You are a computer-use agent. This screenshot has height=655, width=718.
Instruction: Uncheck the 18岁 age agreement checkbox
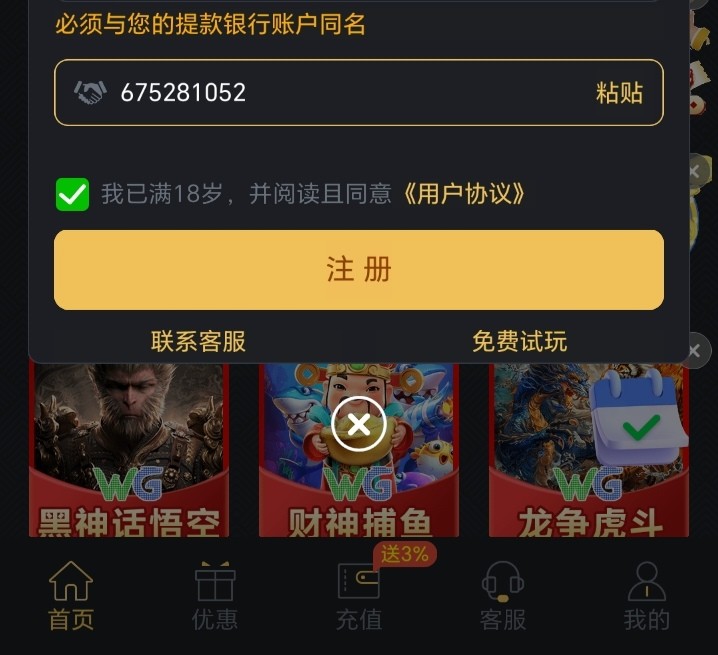(x=72, y=194)
